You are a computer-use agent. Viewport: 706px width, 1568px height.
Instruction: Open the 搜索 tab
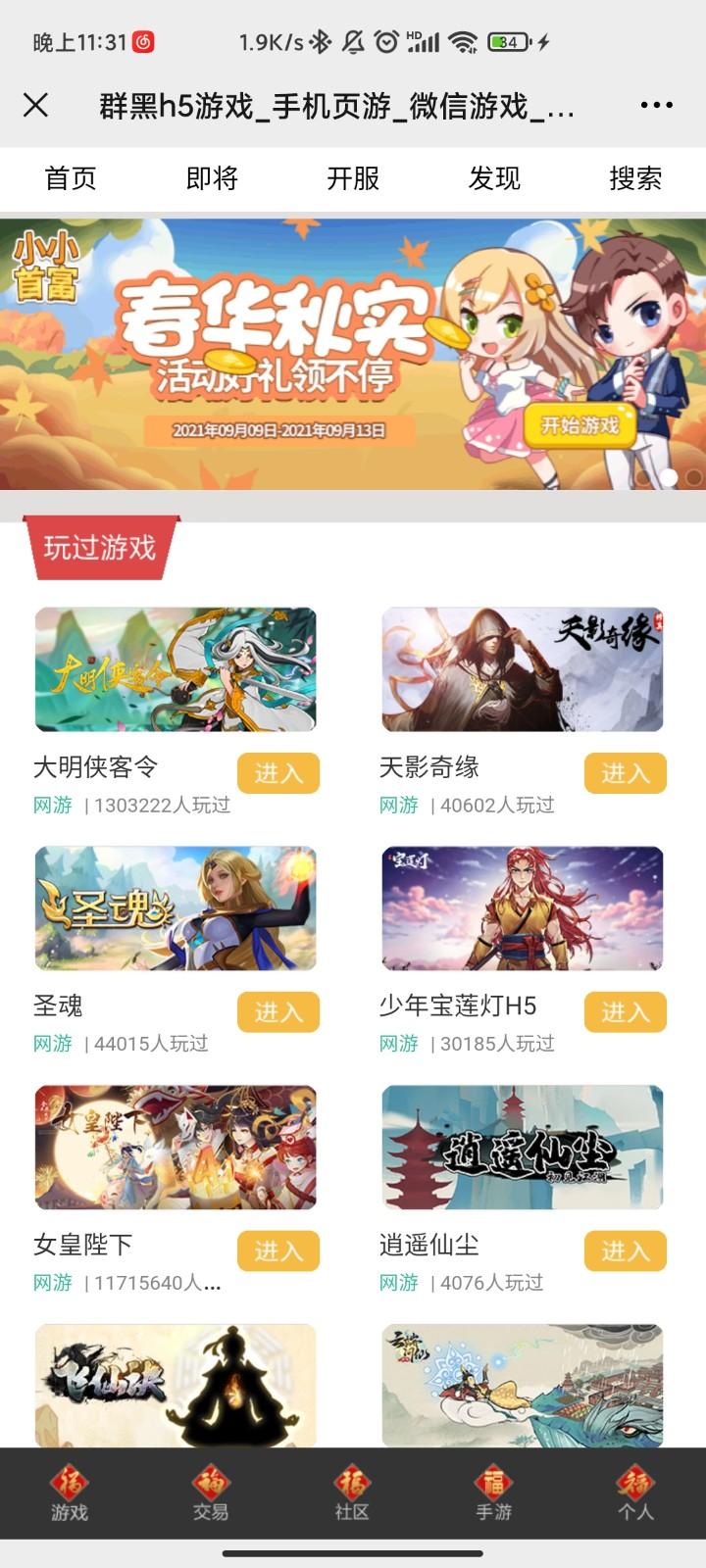click(635, 178)
